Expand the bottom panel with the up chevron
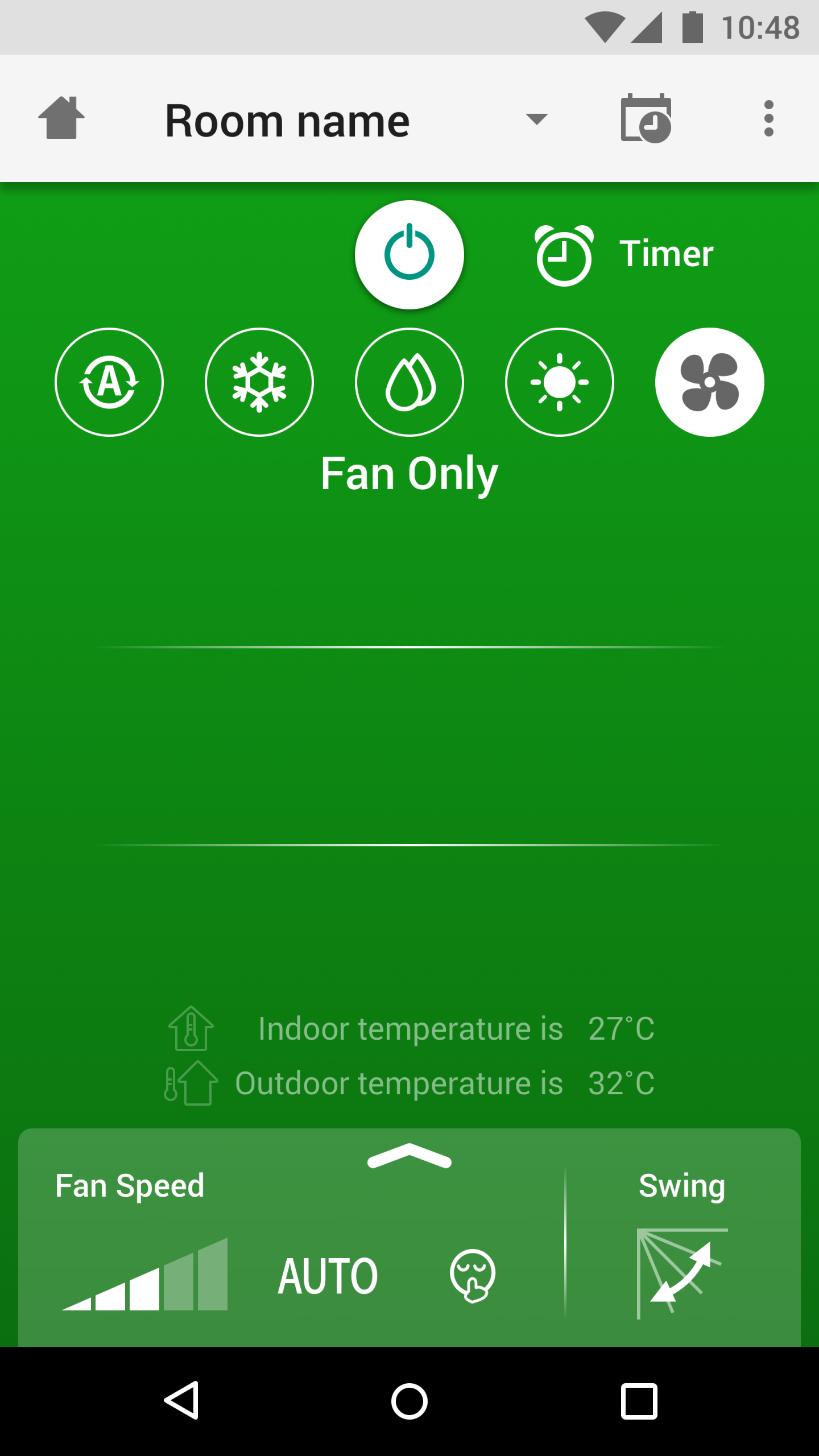The image size is (819, 1456). pyautogui.click(x=409, y=1156)
